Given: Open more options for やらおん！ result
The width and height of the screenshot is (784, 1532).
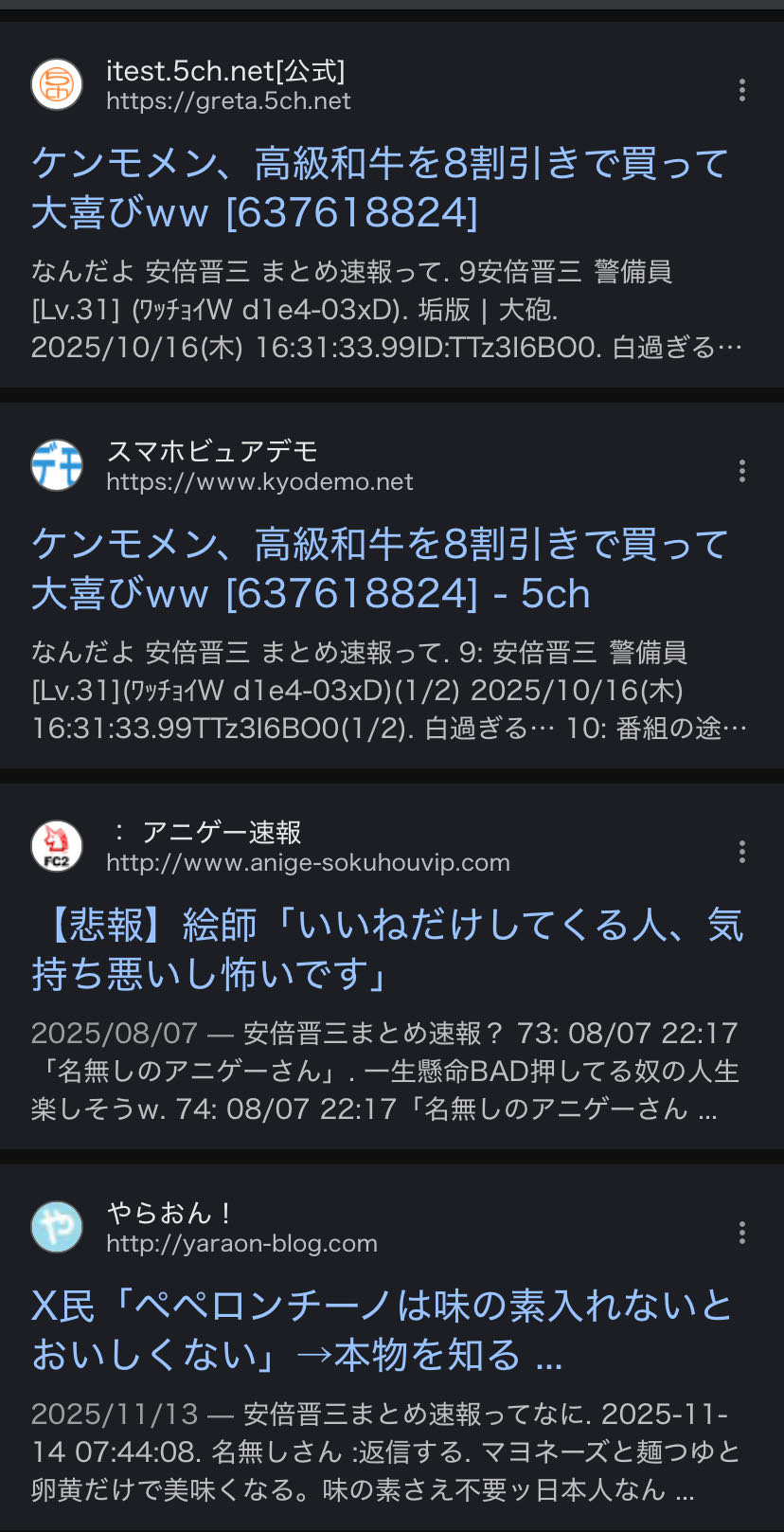Looking at the screenshot, I should (x=742, y=1233).
